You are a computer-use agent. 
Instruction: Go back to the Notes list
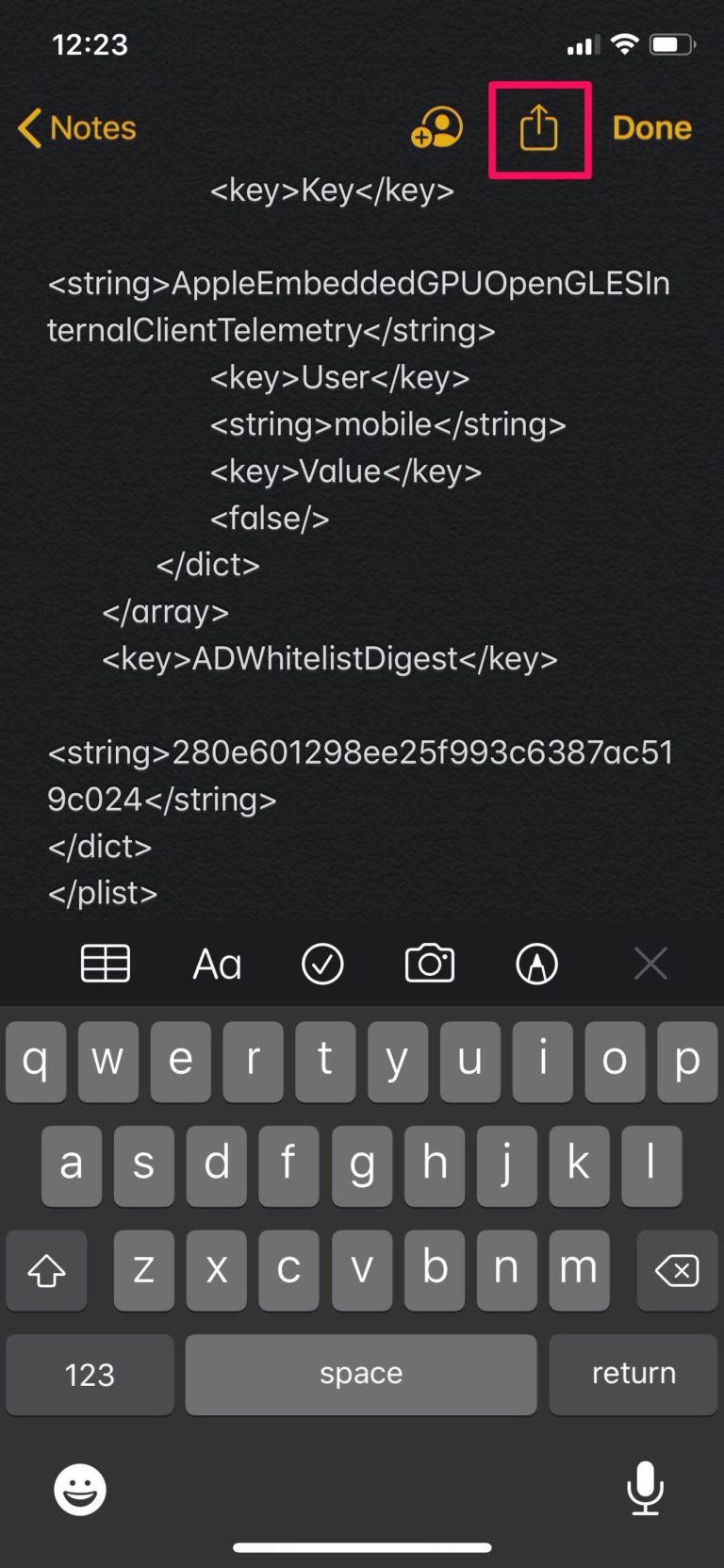(77, 128)
